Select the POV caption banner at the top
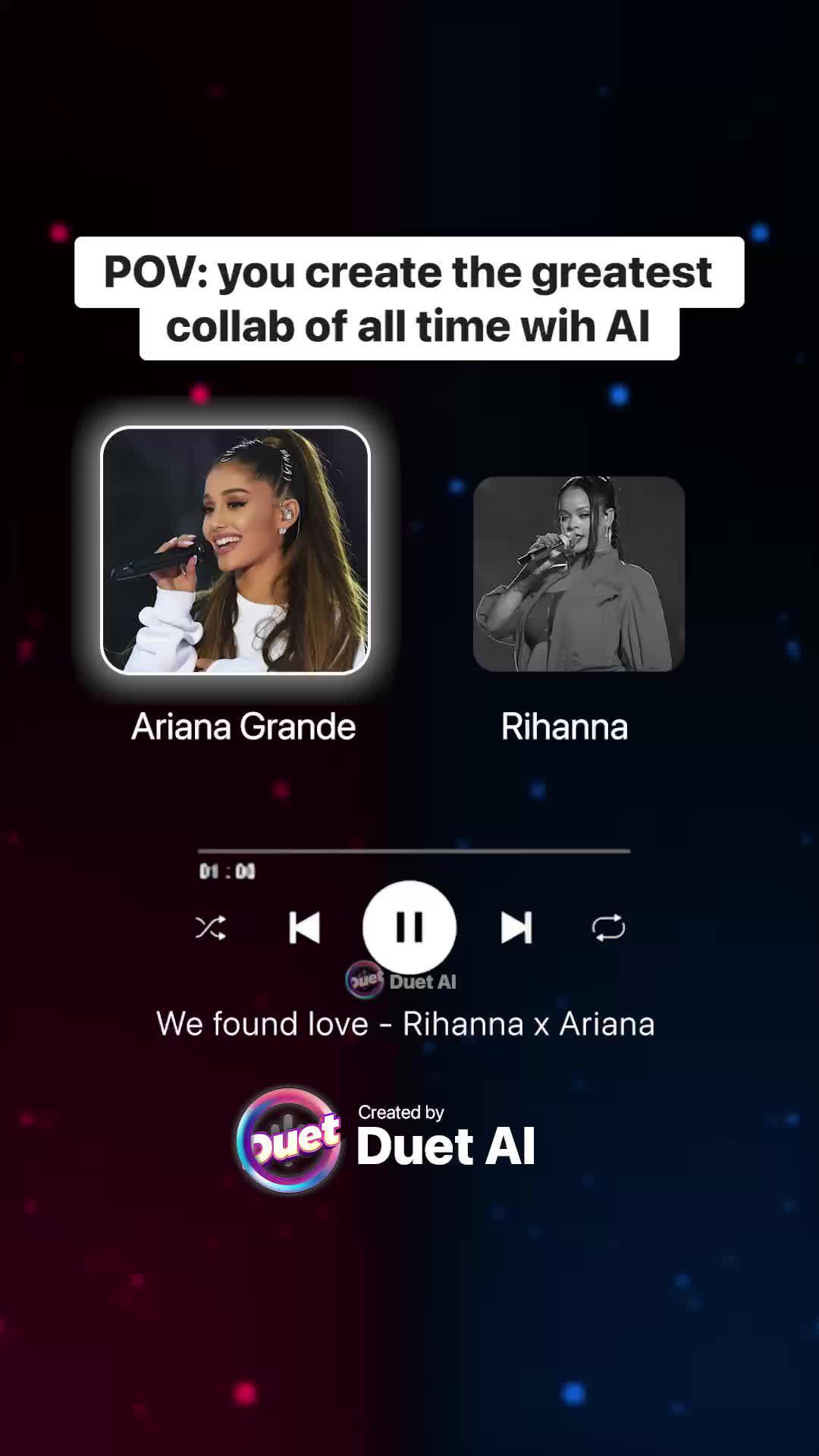Viewport: 819px width, 1456px height. [409, 298]
